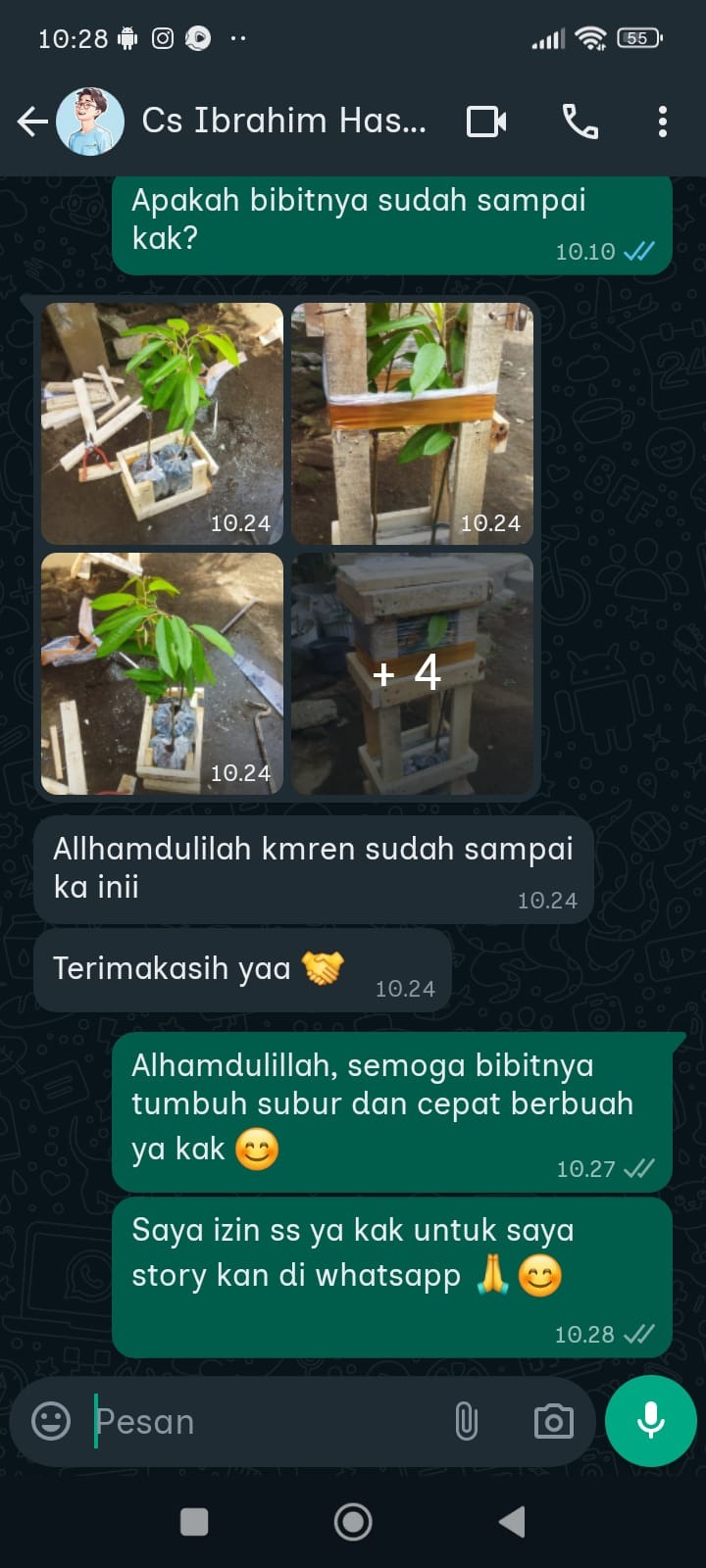View the photo with orange tape on wood
Screen dimensions: 706x1568
pyautogui.click(x=413, y=423)
